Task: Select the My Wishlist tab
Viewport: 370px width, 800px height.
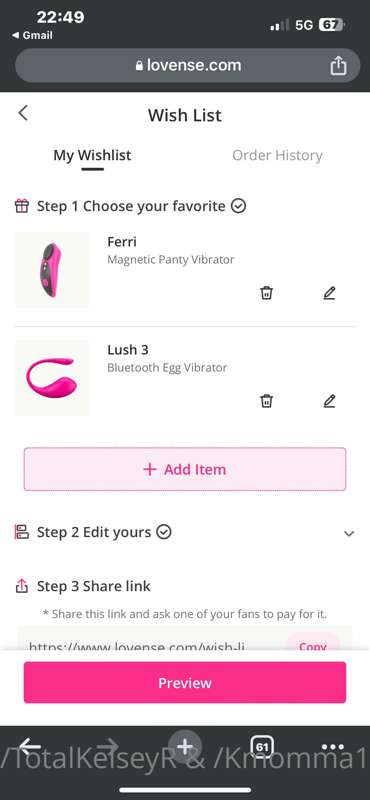Action: click(92, 155)
